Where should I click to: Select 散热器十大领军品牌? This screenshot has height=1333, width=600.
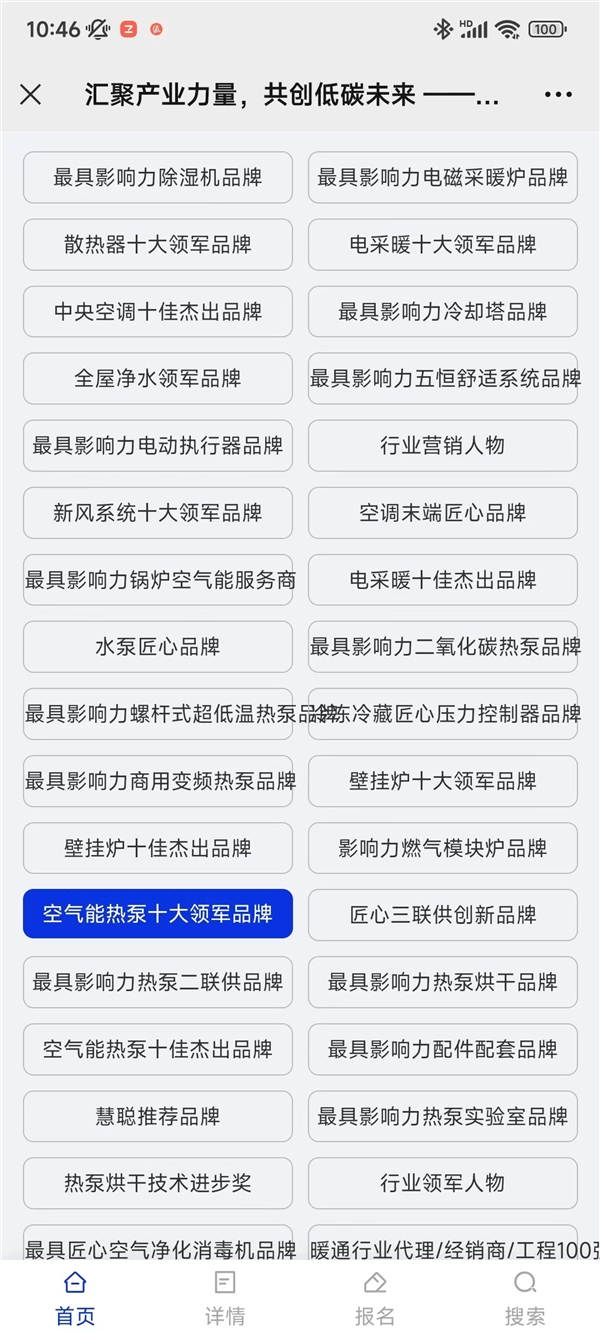tap(158, 245)
